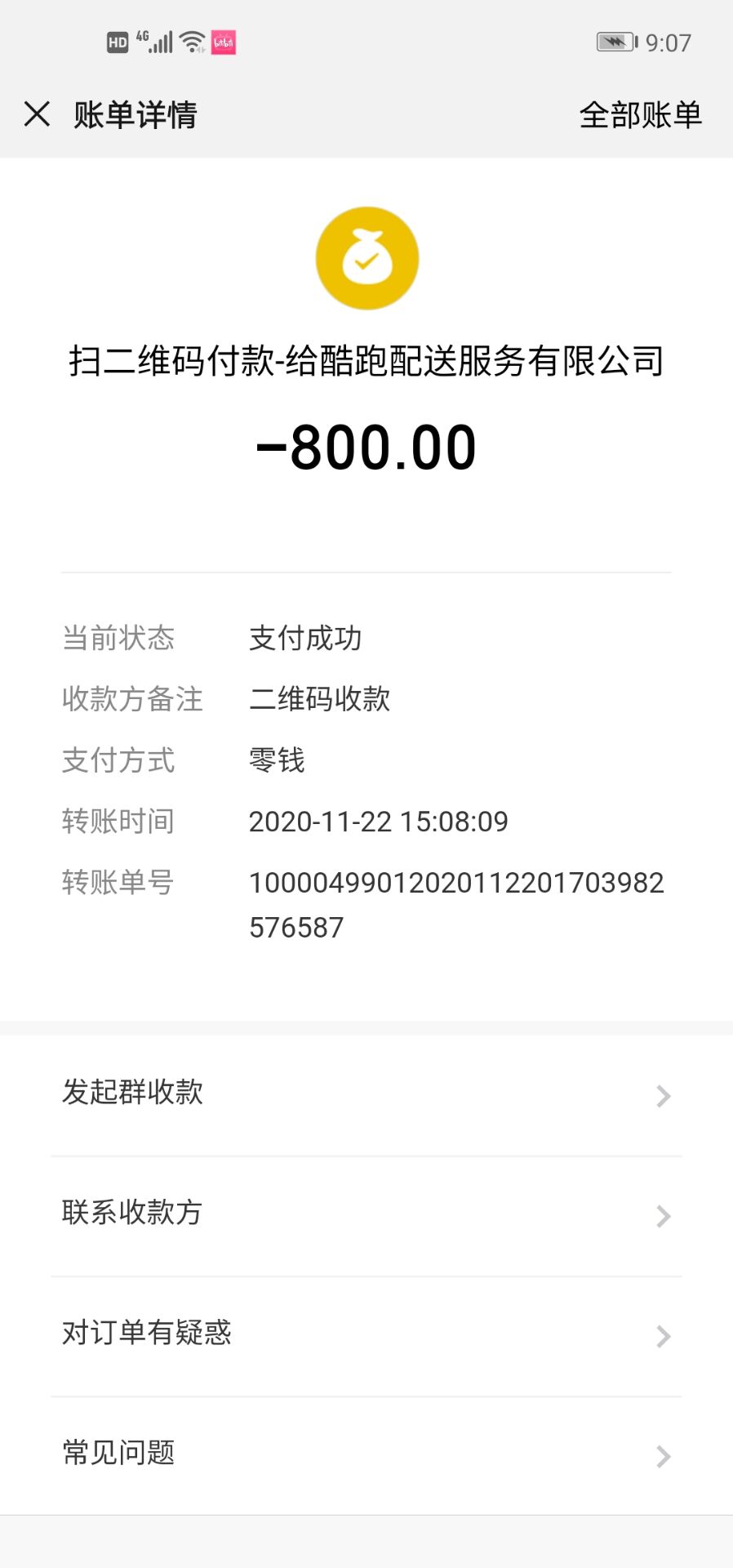Open 发起群收款 option
This screenshot has width=733, height=1568.
click(x=366, y=1094)
